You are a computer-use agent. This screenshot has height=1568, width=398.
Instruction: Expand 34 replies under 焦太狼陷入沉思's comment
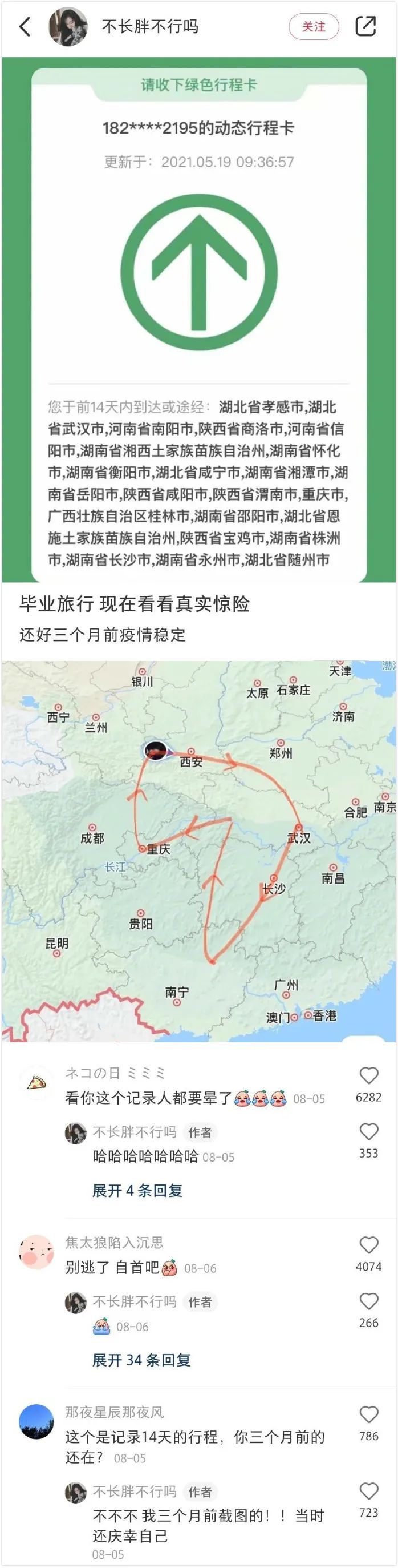click(x=141, y=1359)
